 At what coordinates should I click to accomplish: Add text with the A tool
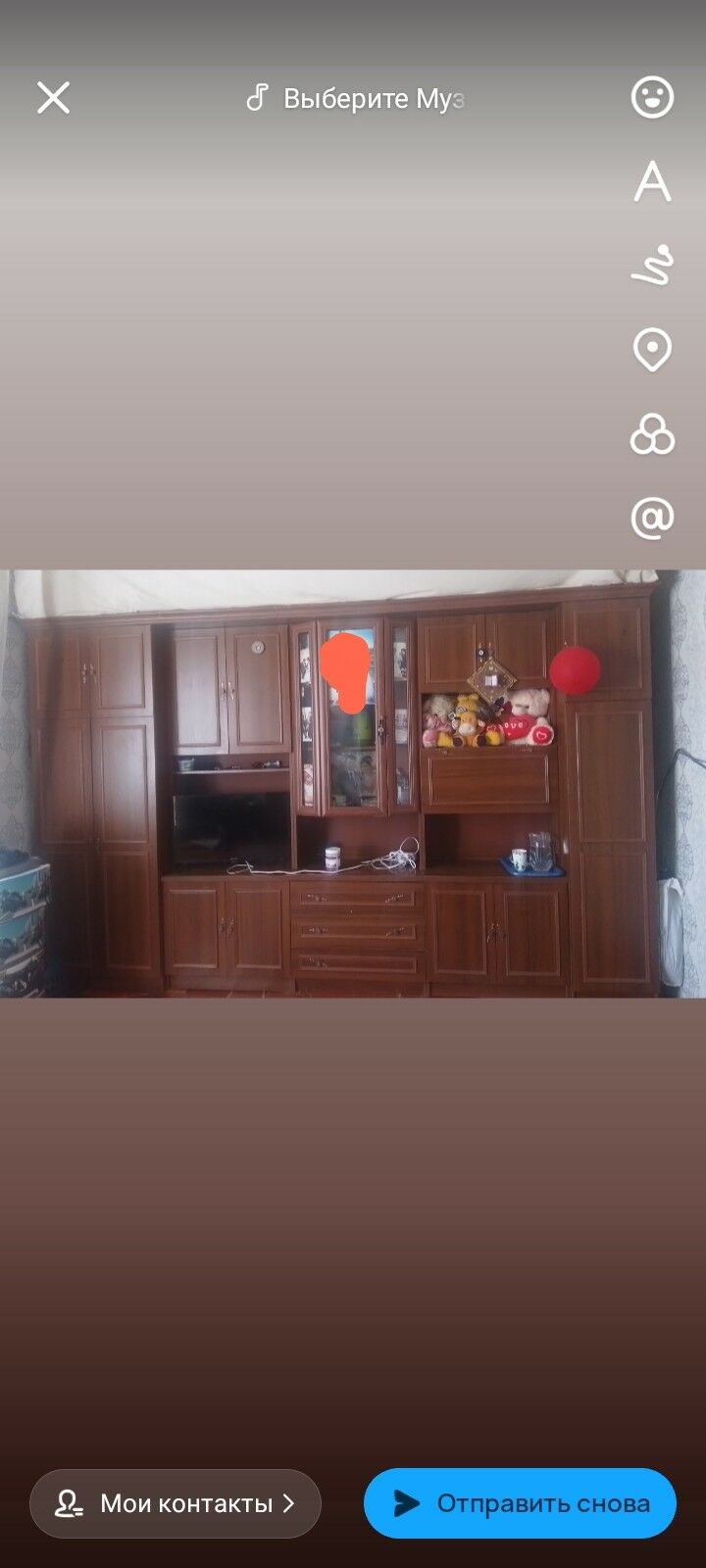coord(652,182)
